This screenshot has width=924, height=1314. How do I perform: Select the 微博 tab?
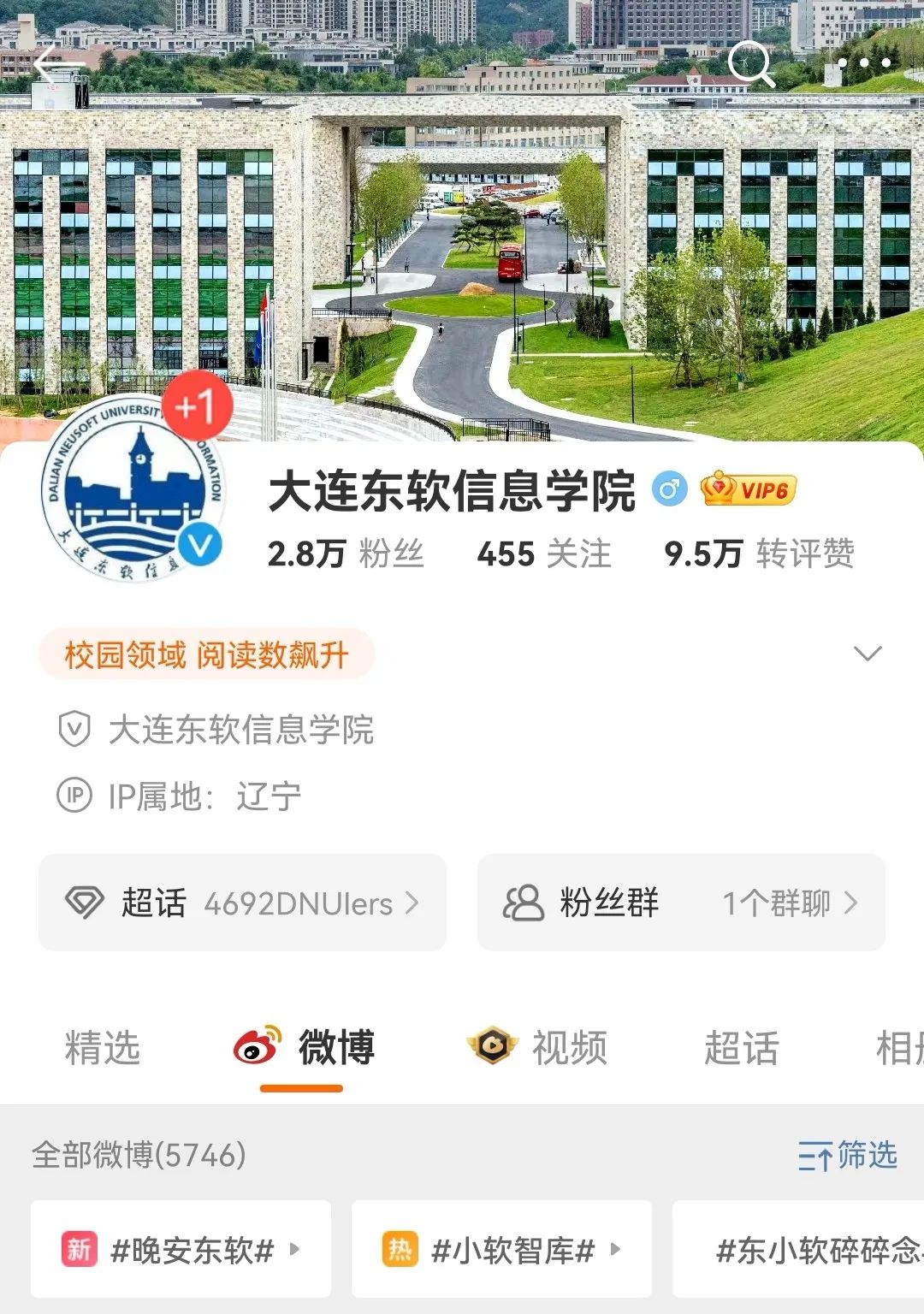304,1048
